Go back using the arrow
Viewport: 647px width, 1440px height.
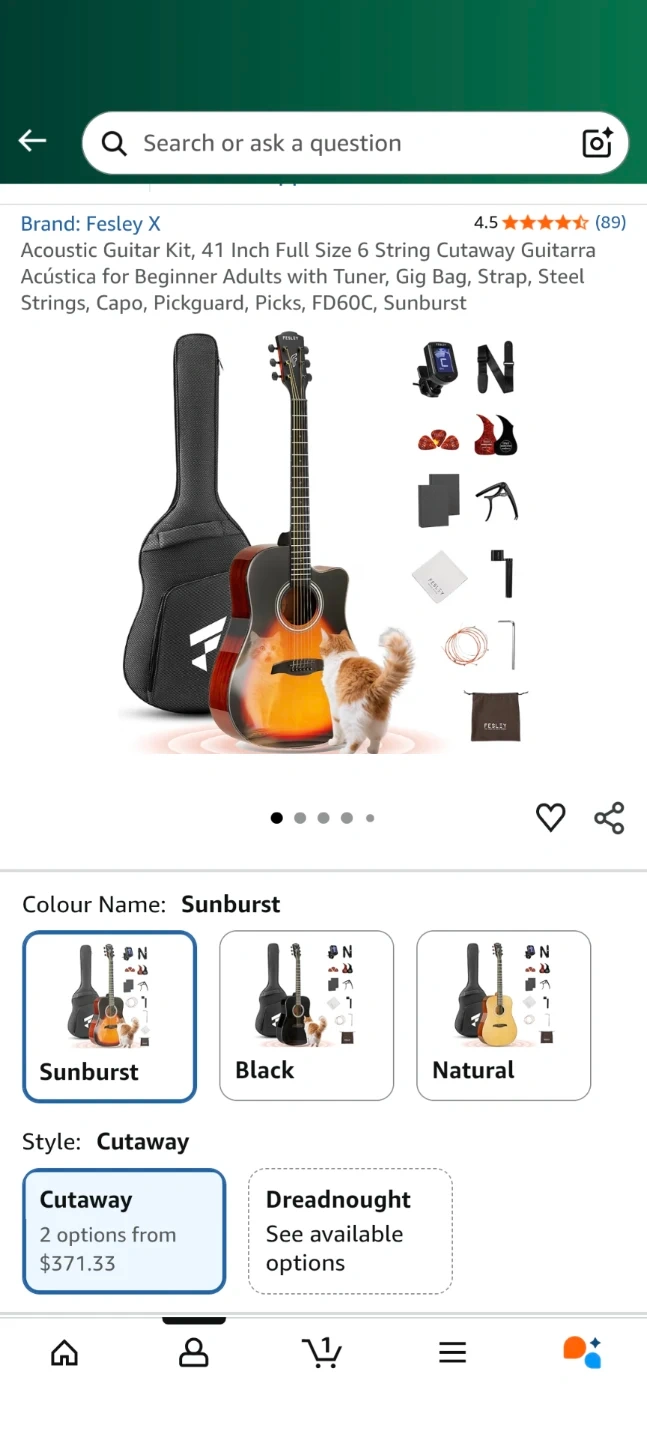(33, 142)
